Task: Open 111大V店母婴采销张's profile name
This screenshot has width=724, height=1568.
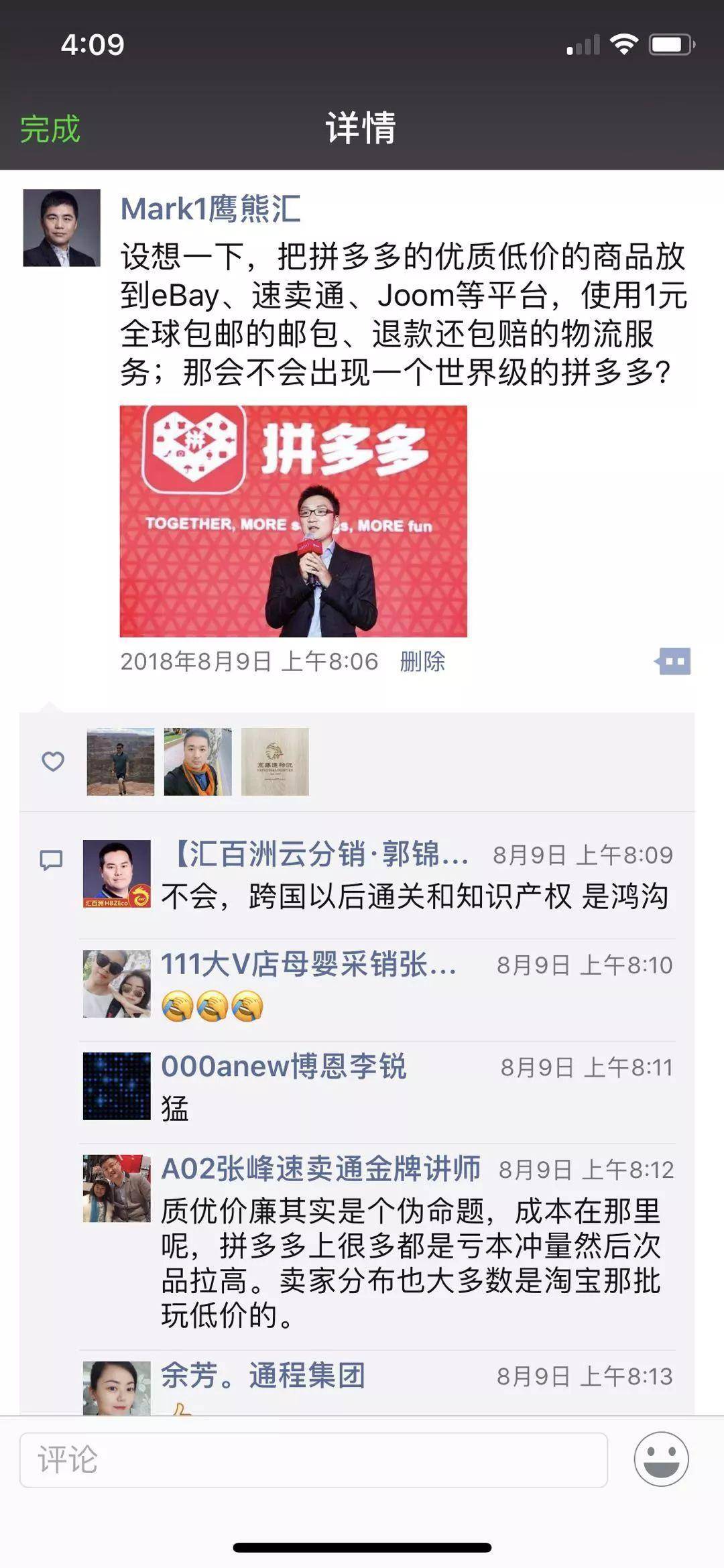Action: click(x=308, y=965)
